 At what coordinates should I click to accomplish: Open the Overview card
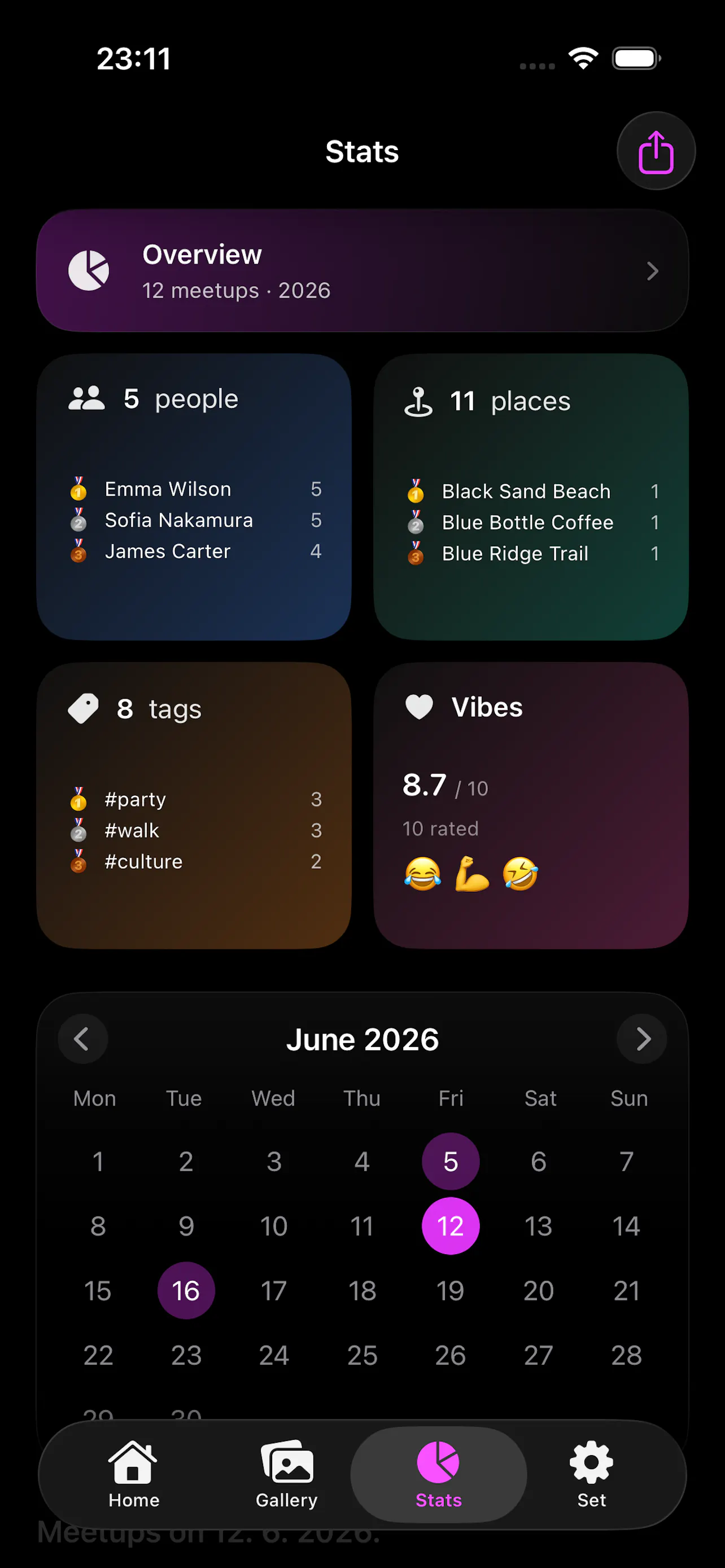(x=362, y=271)
